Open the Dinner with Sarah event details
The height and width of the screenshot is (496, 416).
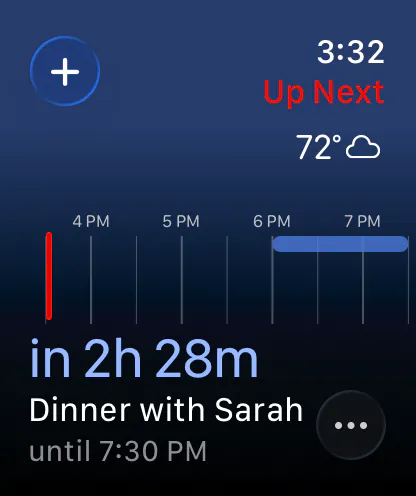166,410
